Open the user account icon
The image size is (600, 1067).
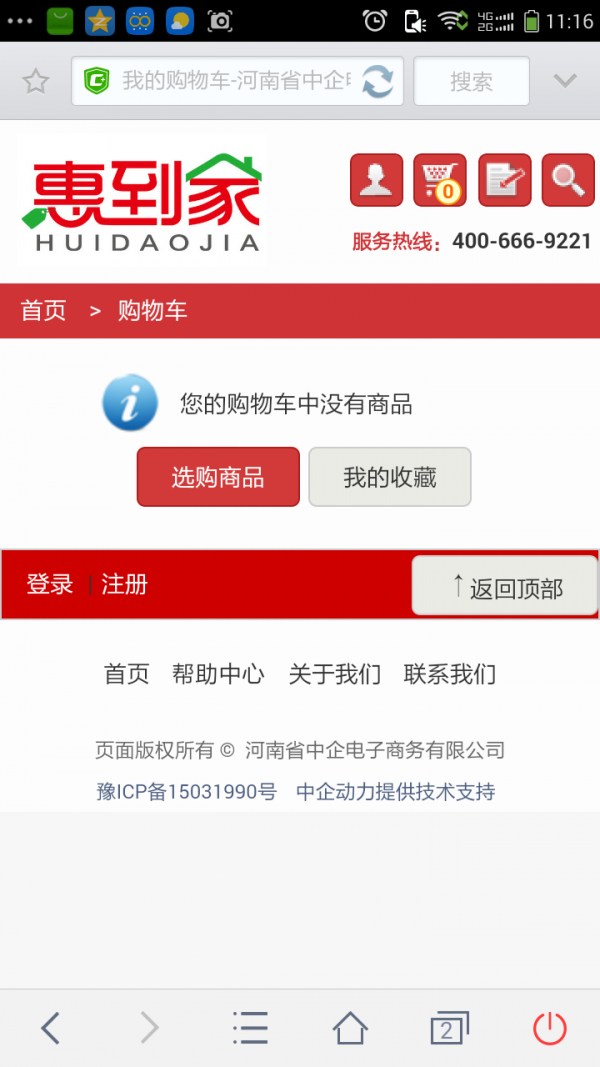[377, 180]
